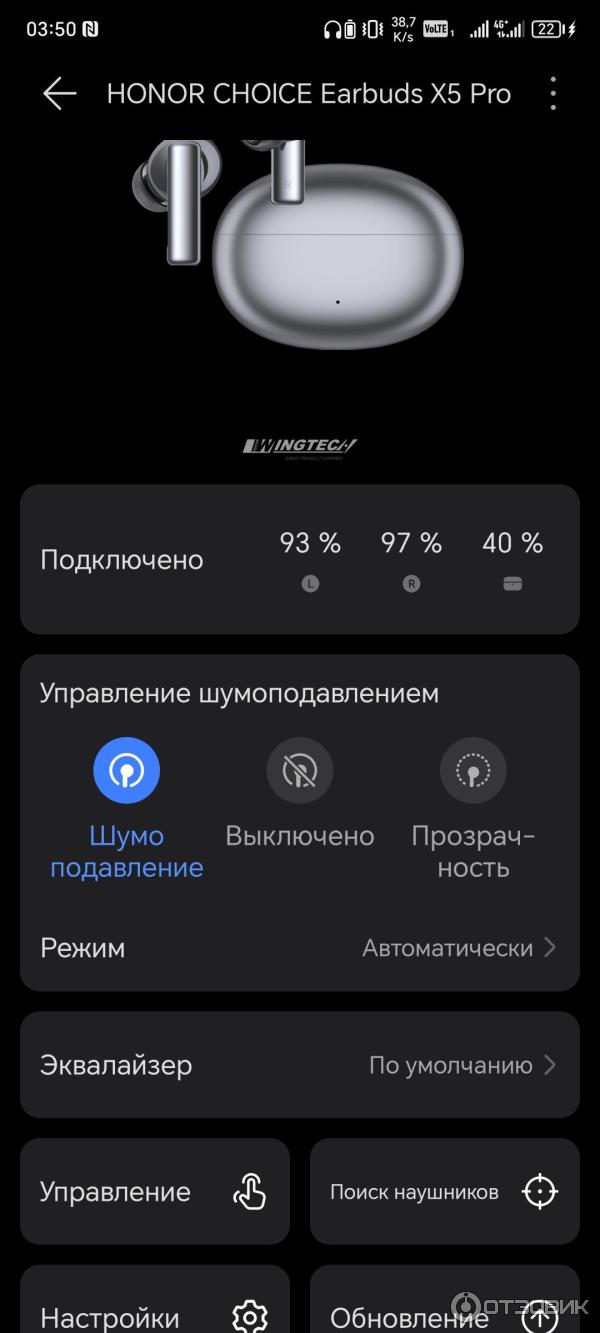The image size is (600, 1333).
Task: Open the Режим Автоматически setting
Action: coord(300,948)
